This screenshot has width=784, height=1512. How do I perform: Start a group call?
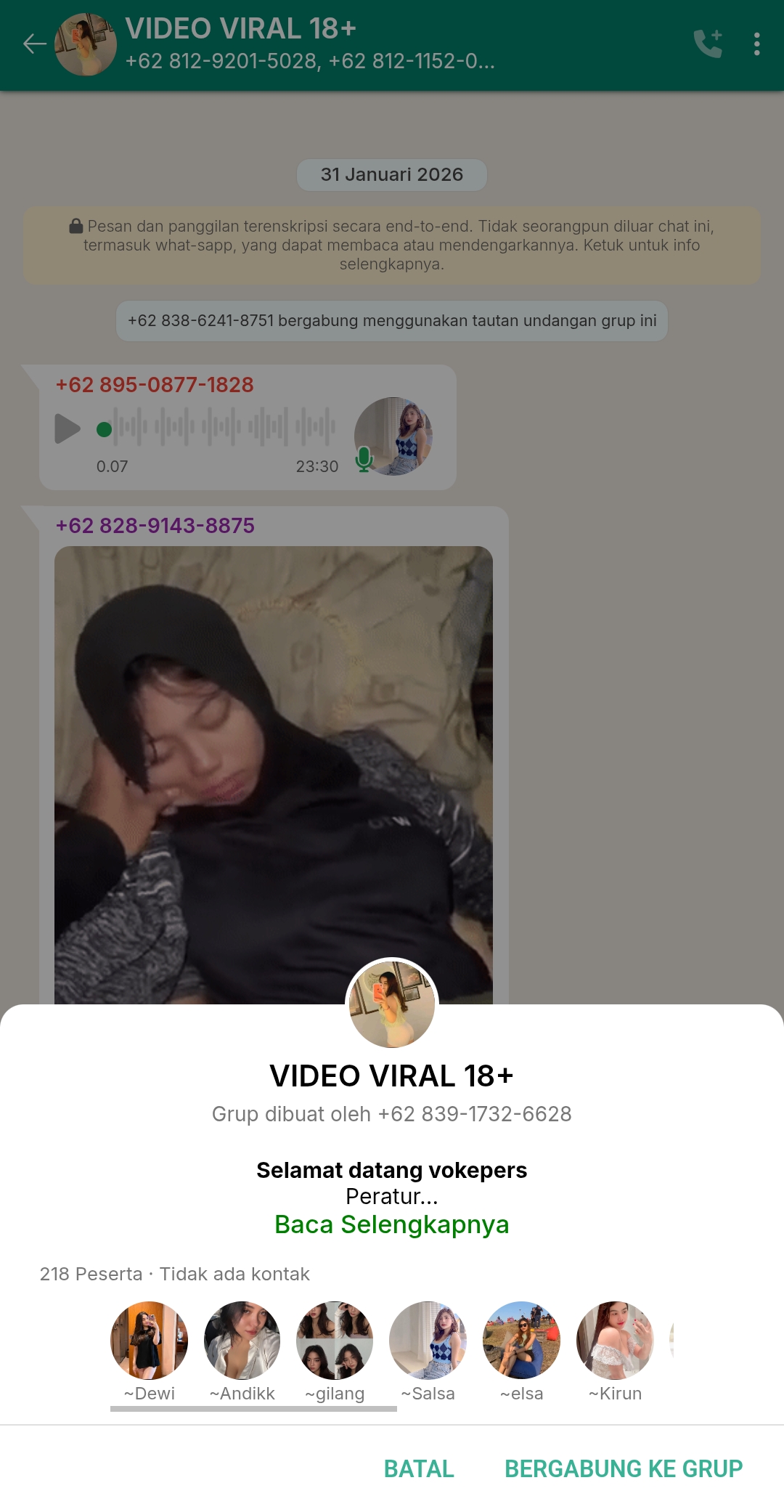(x=708, y=44)
